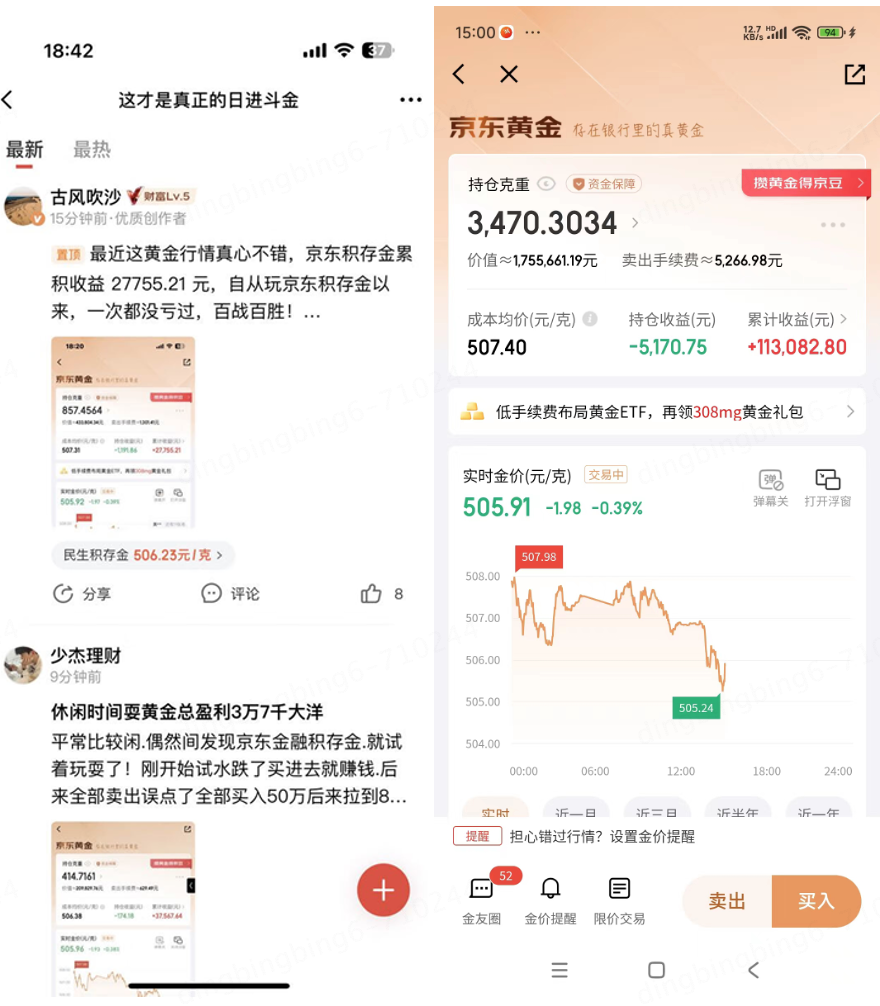Select the 最新 tab

pos(25,150)
